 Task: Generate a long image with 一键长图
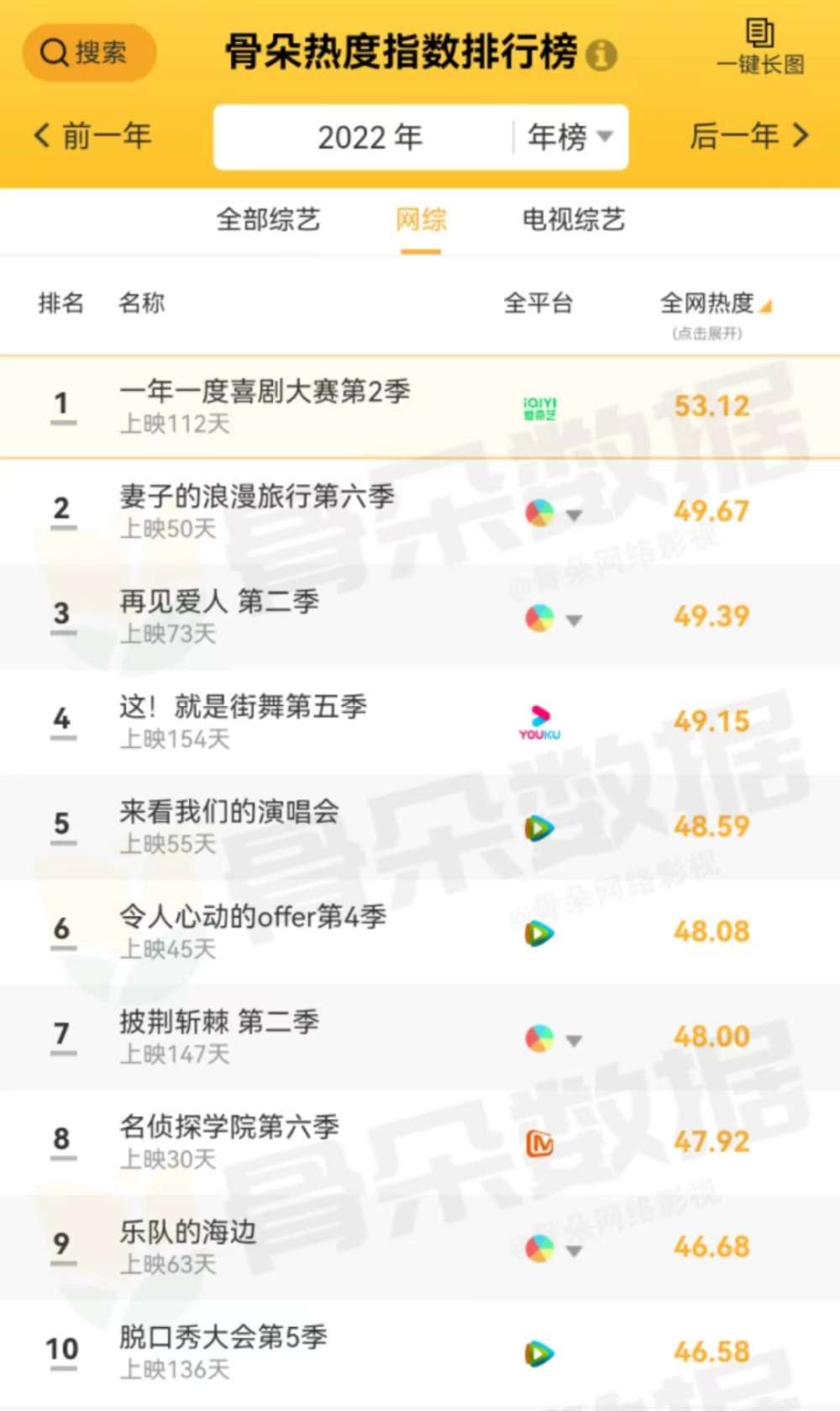pyautogui.click(x=760, y=48)
